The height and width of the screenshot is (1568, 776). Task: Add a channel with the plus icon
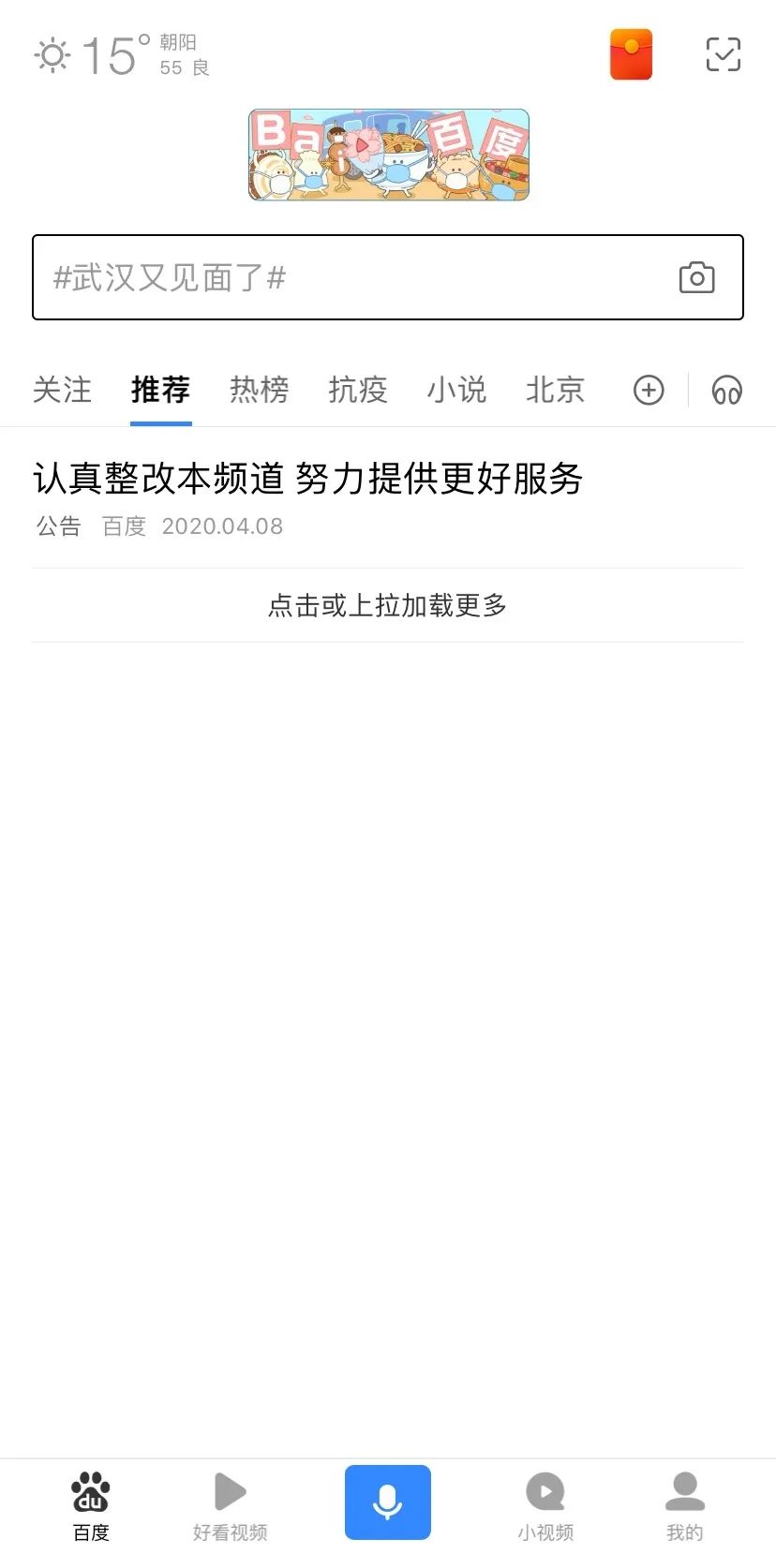coord(649,390)
